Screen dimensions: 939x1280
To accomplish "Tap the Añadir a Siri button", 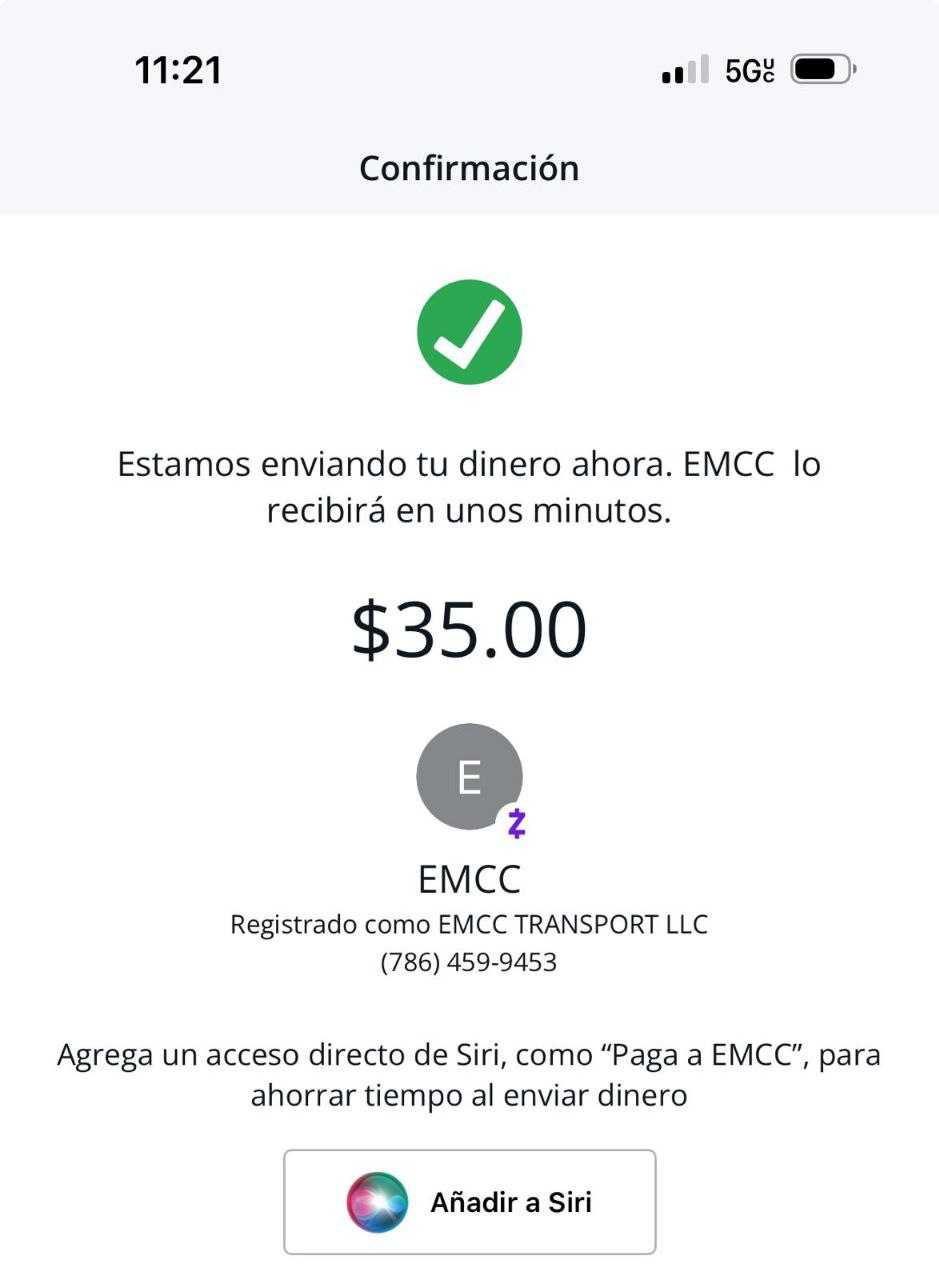I will [469, 1201].
